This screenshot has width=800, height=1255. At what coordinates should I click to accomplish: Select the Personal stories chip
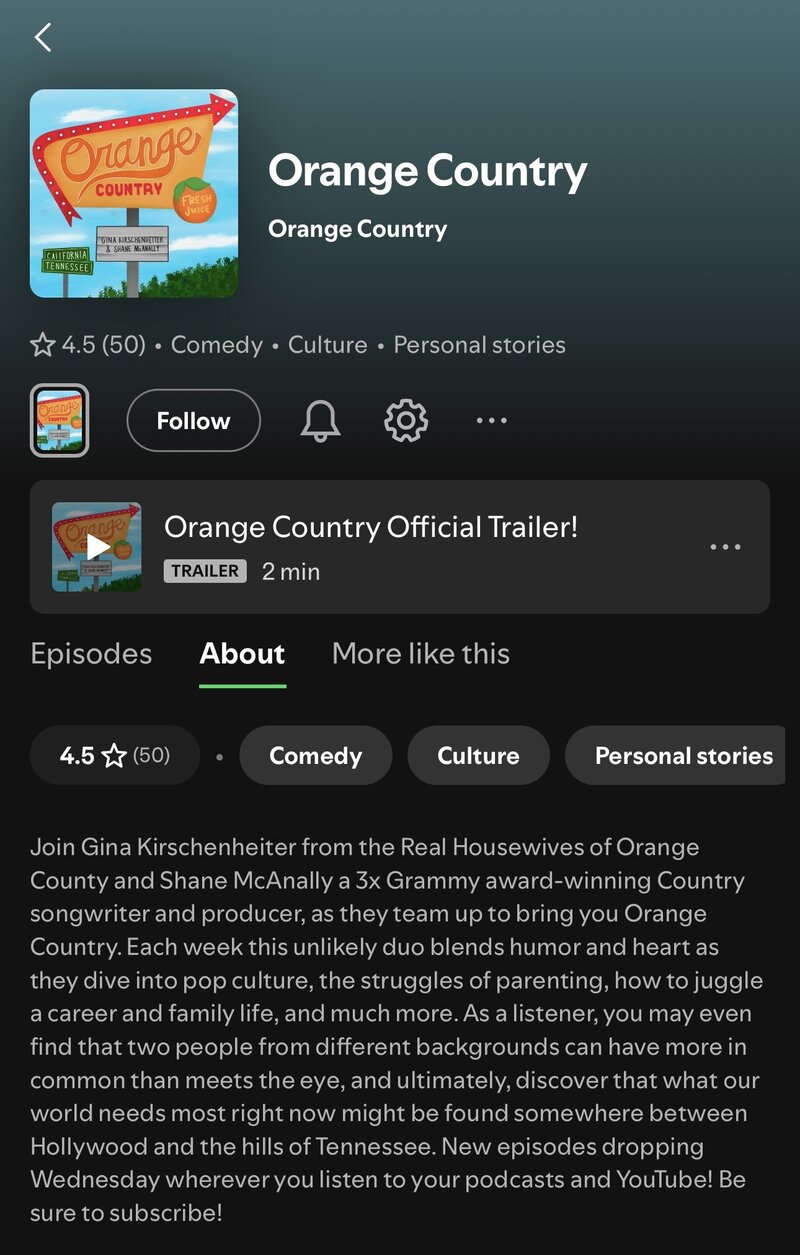pyautogui.click(x=683, y=755)
